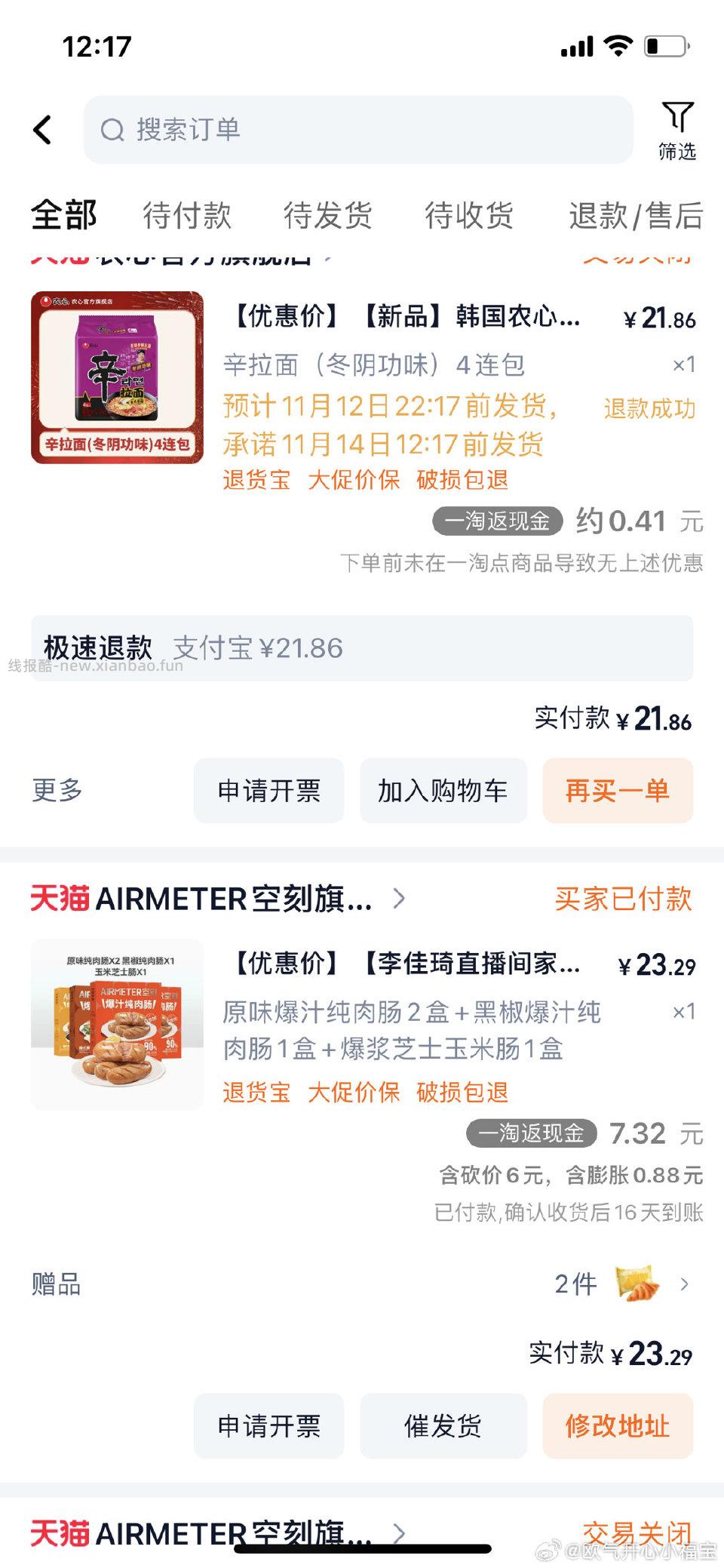Viewport: 724px width, 1568px height.
Task: Tap the back arrow at top left
Action: pos(43,129)
